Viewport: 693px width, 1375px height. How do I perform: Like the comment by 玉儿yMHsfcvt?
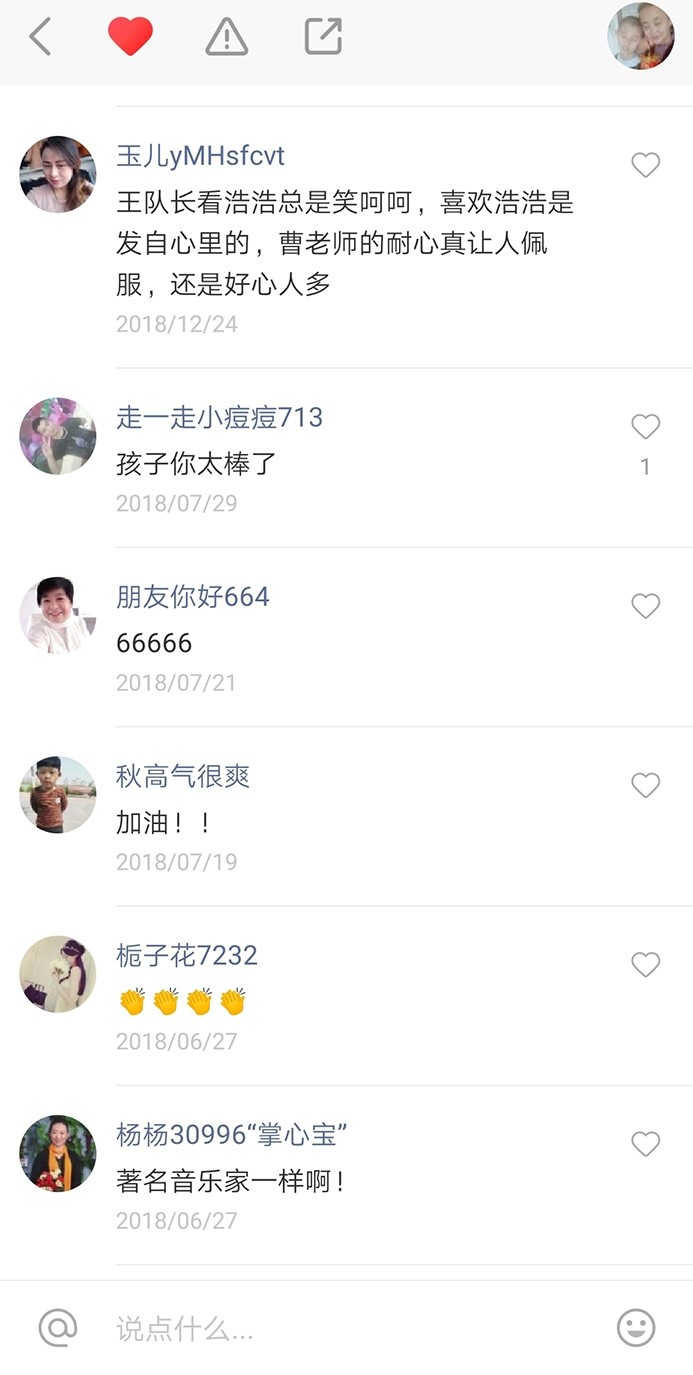tap(646, 165)
